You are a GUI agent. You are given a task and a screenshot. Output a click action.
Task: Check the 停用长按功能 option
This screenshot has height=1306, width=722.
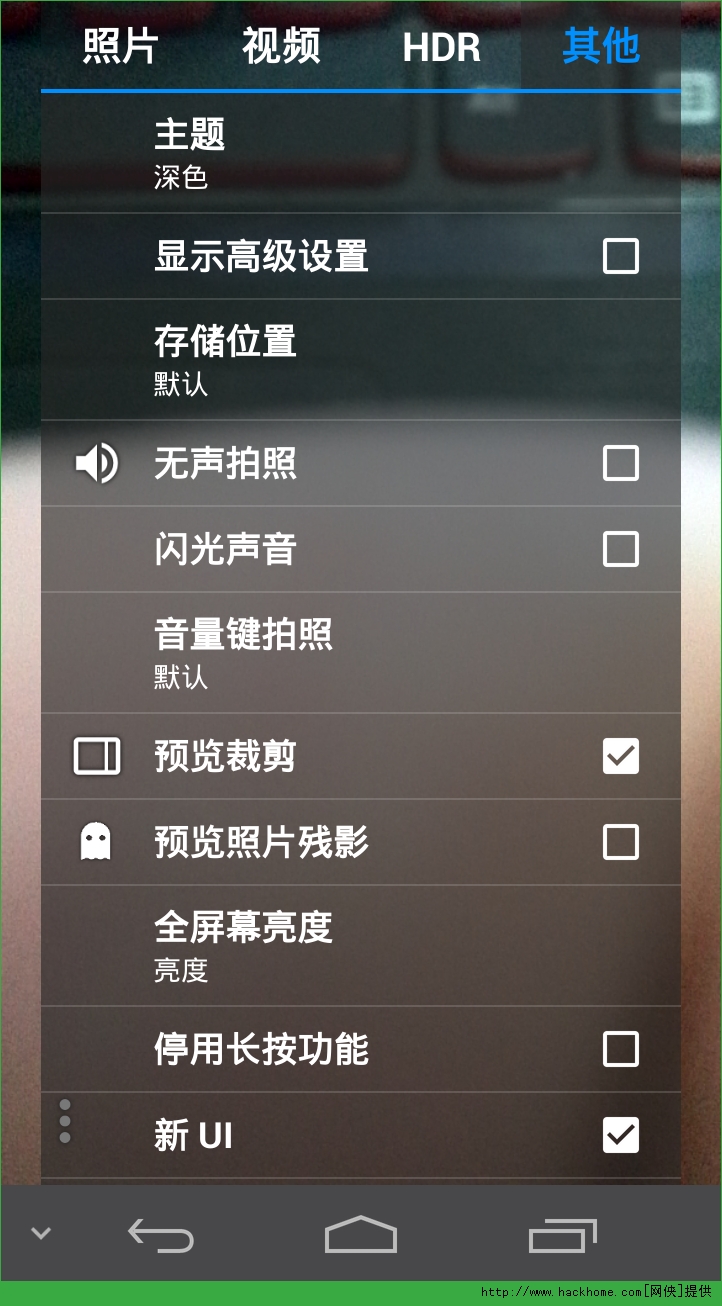[620, 1049]
